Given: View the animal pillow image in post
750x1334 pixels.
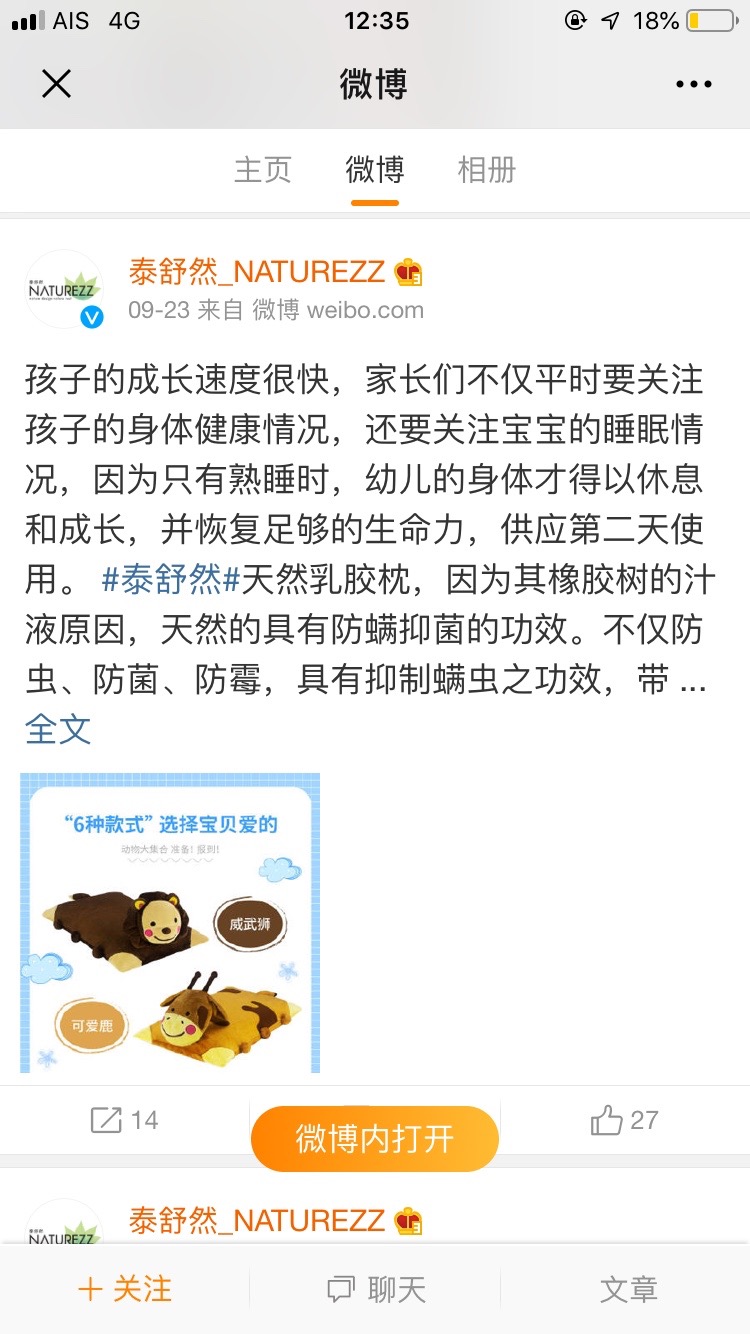Looking at the screenshot, I should click(x=170, y=922).
